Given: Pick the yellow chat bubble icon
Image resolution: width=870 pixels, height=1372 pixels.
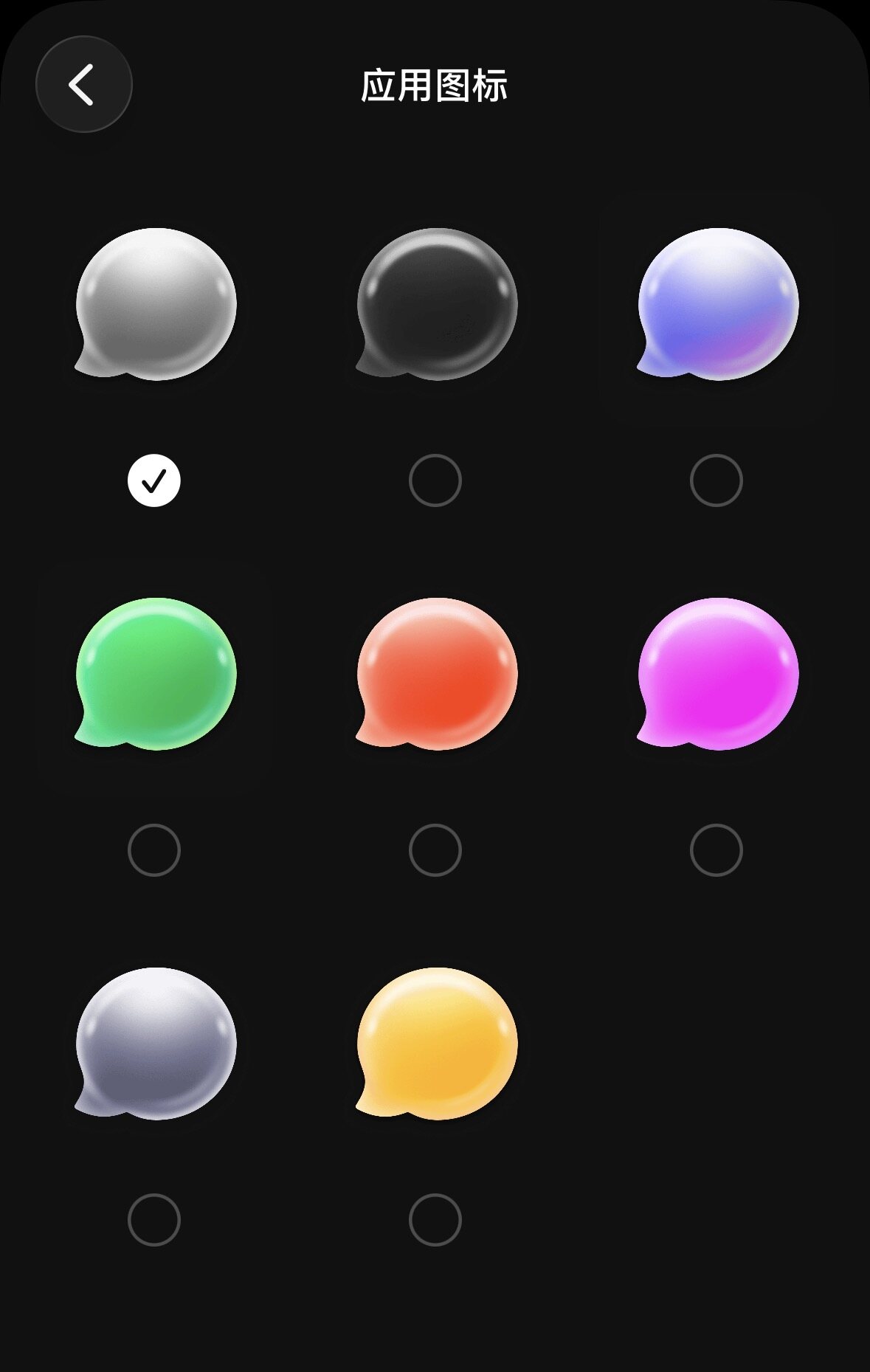Looking at the screenshot, I should point(437,1044).
